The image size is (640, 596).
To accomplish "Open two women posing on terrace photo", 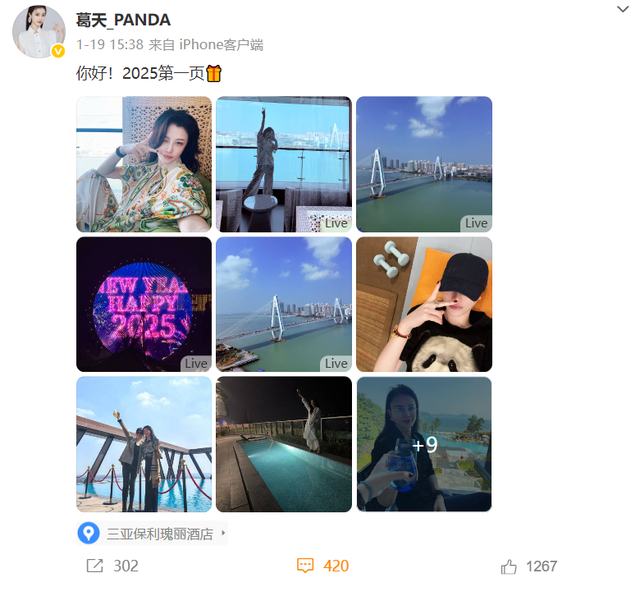I will tap(144, 444).
